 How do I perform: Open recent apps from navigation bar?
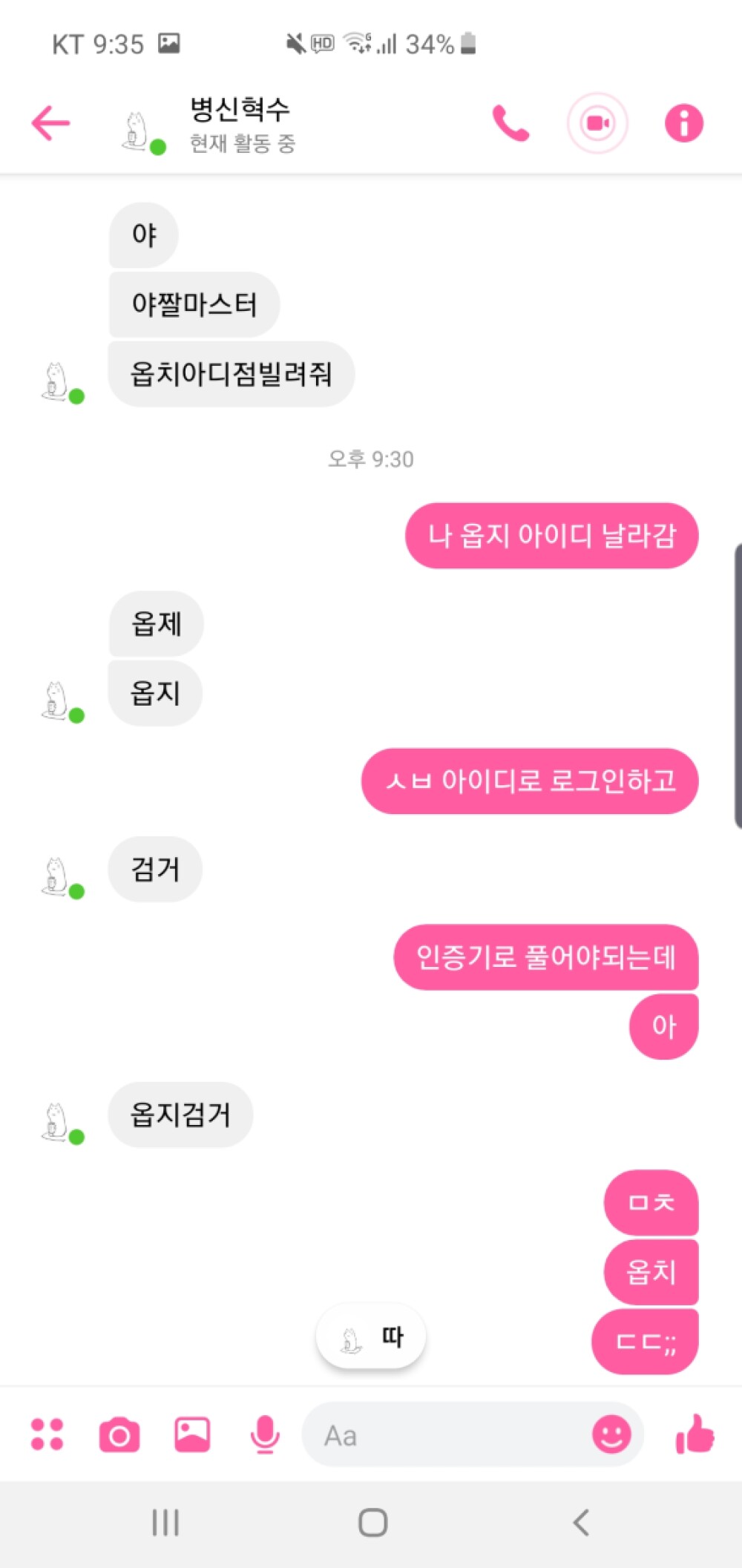tap(165, 1523)
